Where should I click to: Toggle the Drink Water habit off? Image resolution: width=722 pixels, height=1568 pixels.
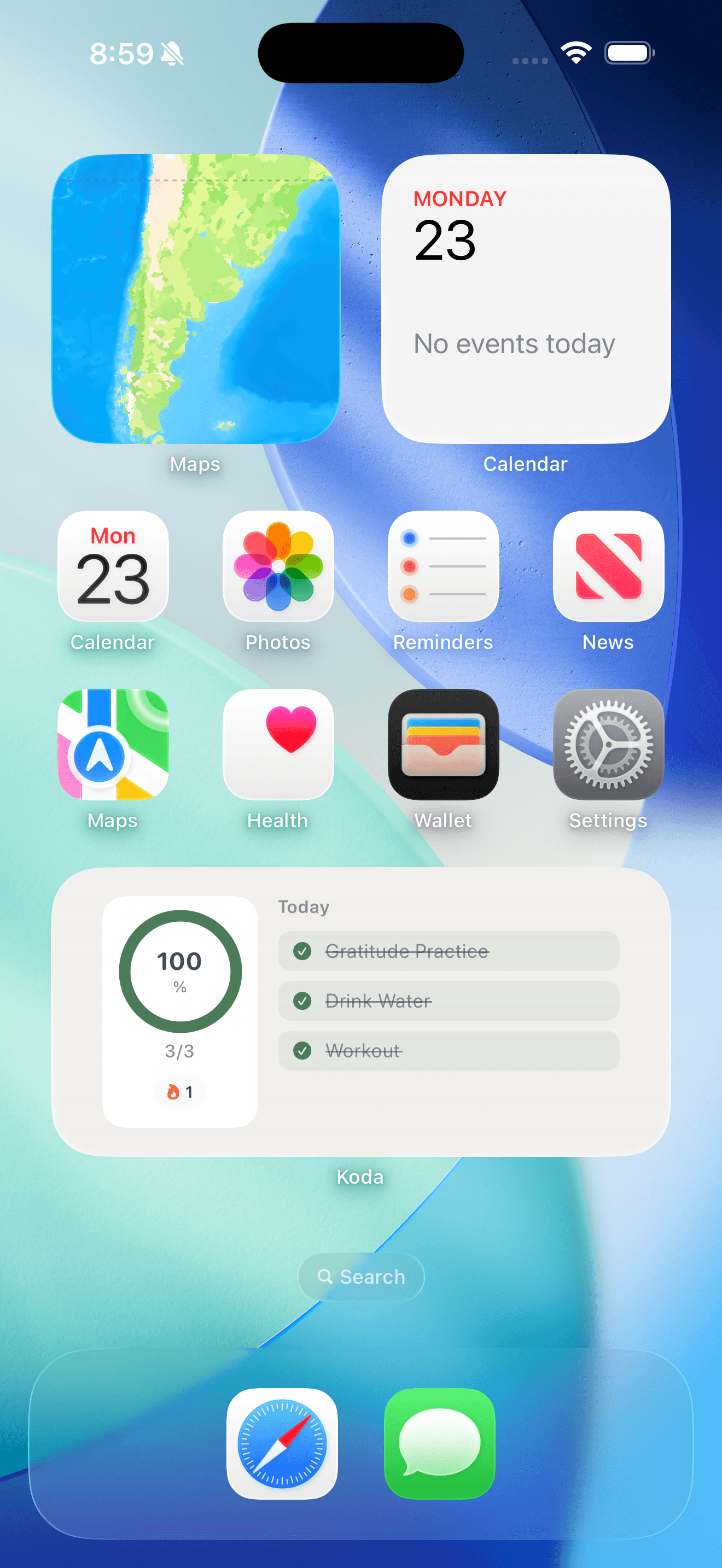click(x=448, y=1001)
